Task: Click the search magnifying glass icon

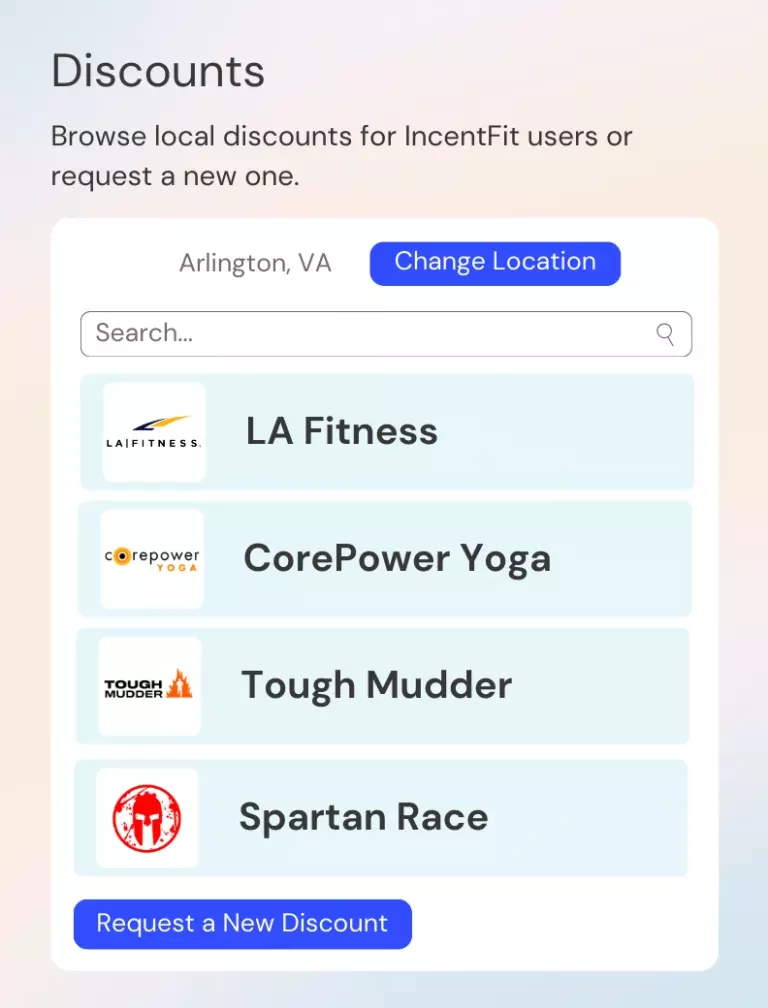Action: 666,333
